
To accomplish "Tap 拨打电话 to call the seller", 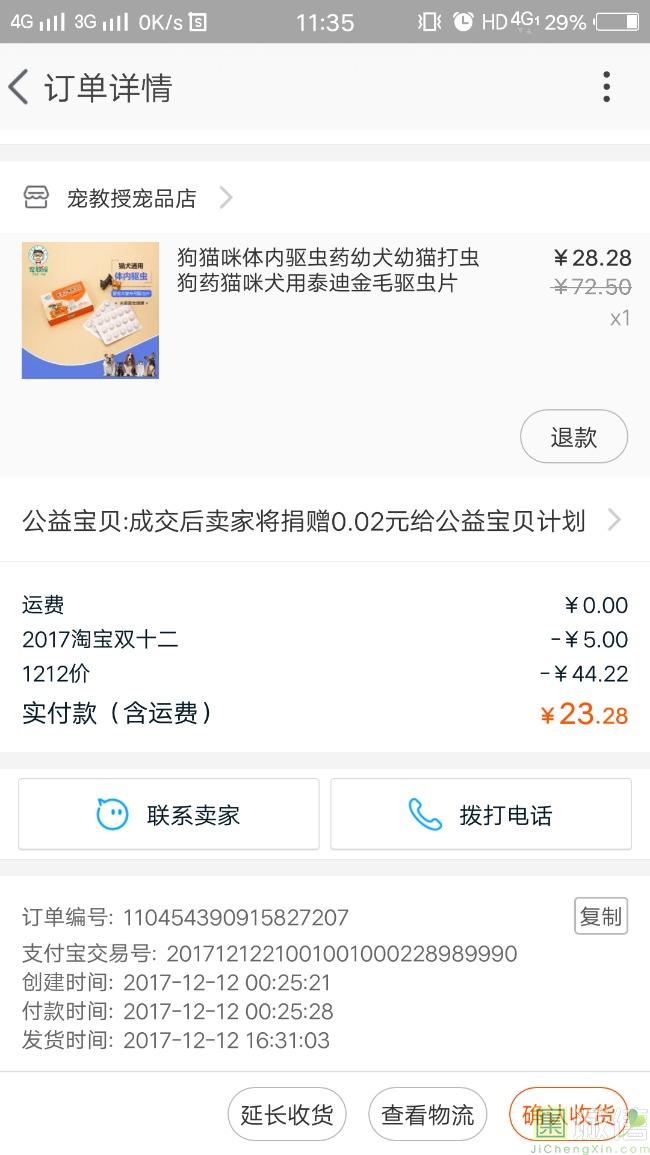I will click(481, 815).
